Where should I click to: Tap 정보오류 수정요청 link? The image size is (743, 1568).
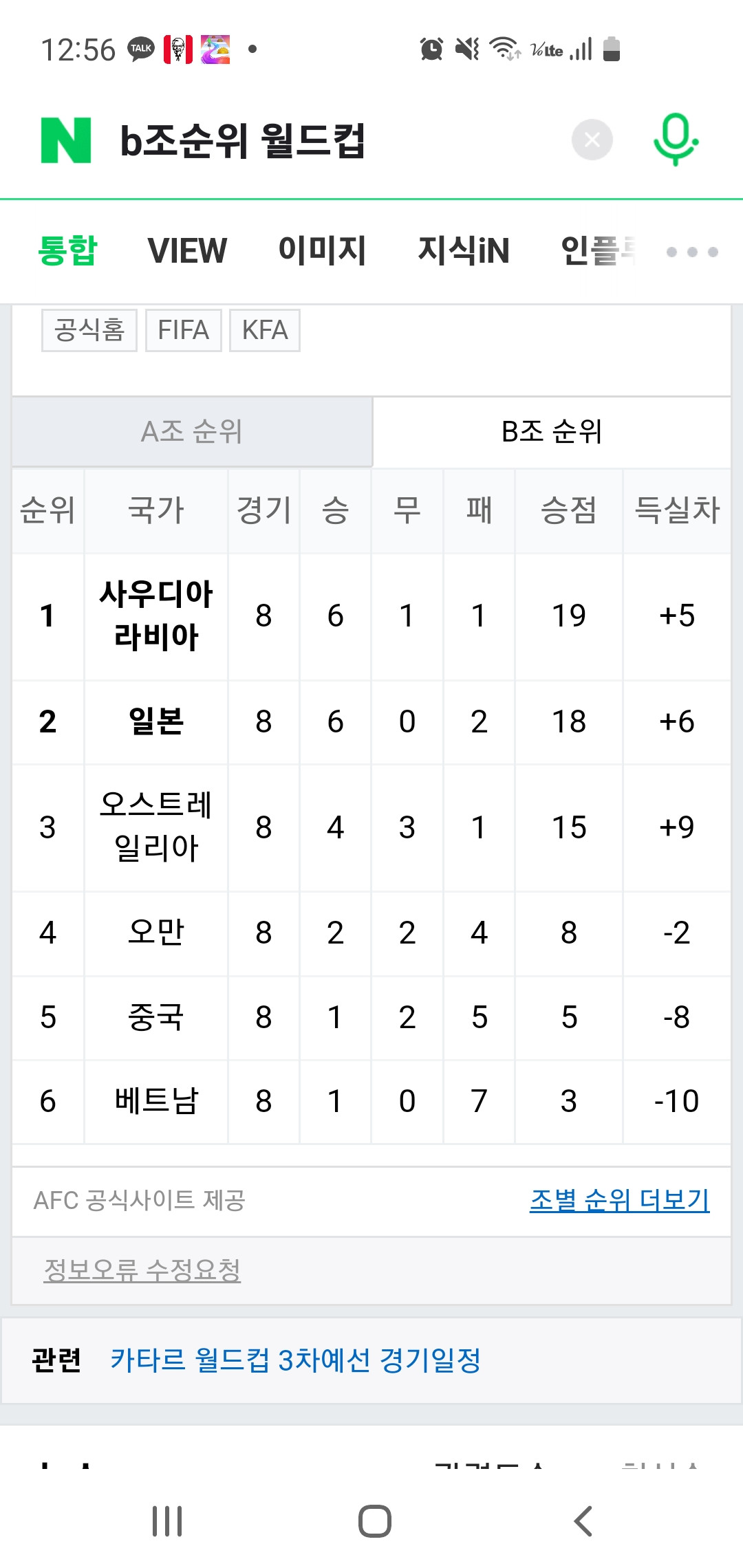142,1270
